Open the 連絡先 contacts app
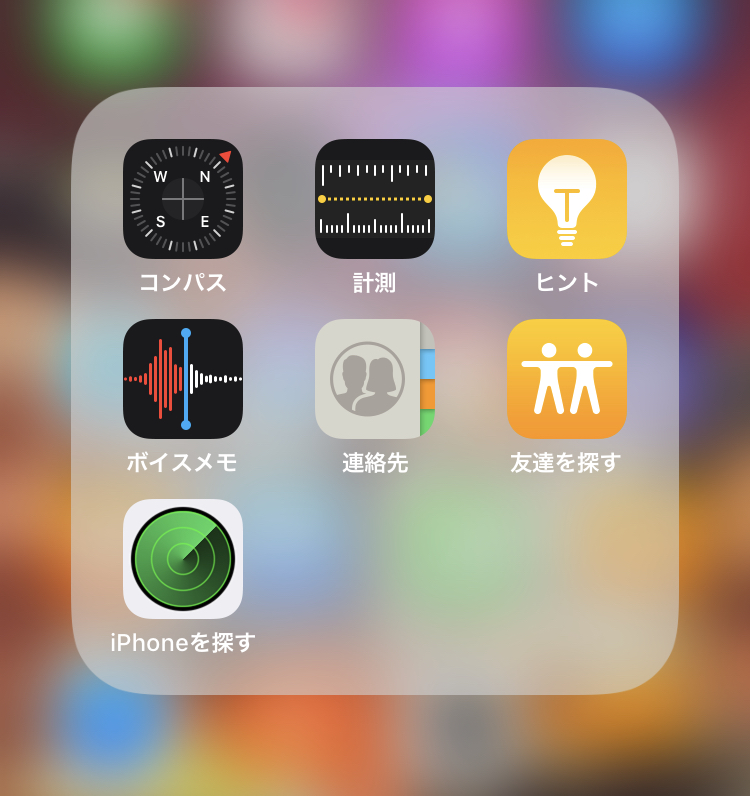Viewport: 750px width, 796px height. point(375,379)
